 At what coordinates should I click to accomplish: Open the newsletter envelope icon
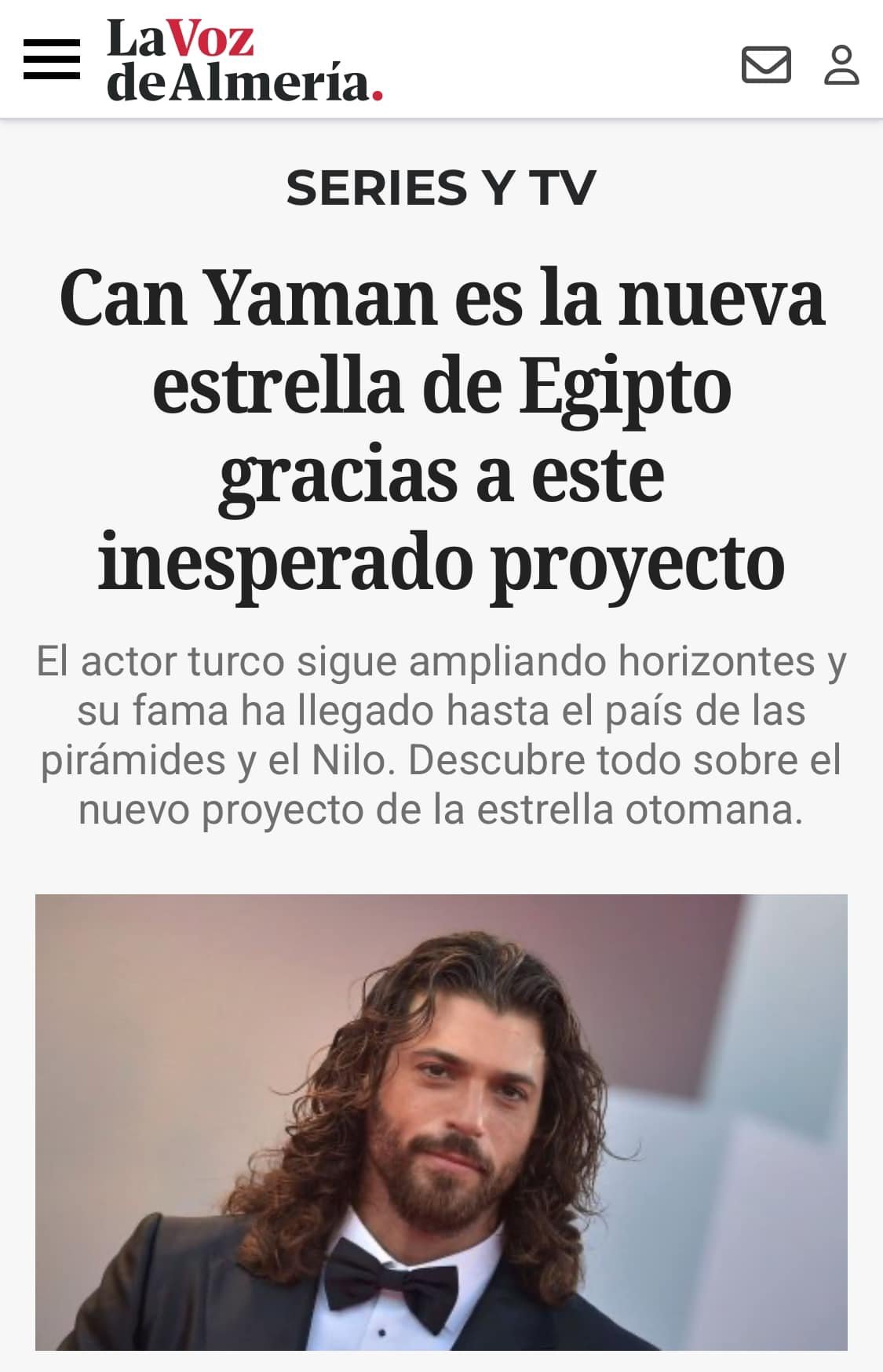pos(765,64)
